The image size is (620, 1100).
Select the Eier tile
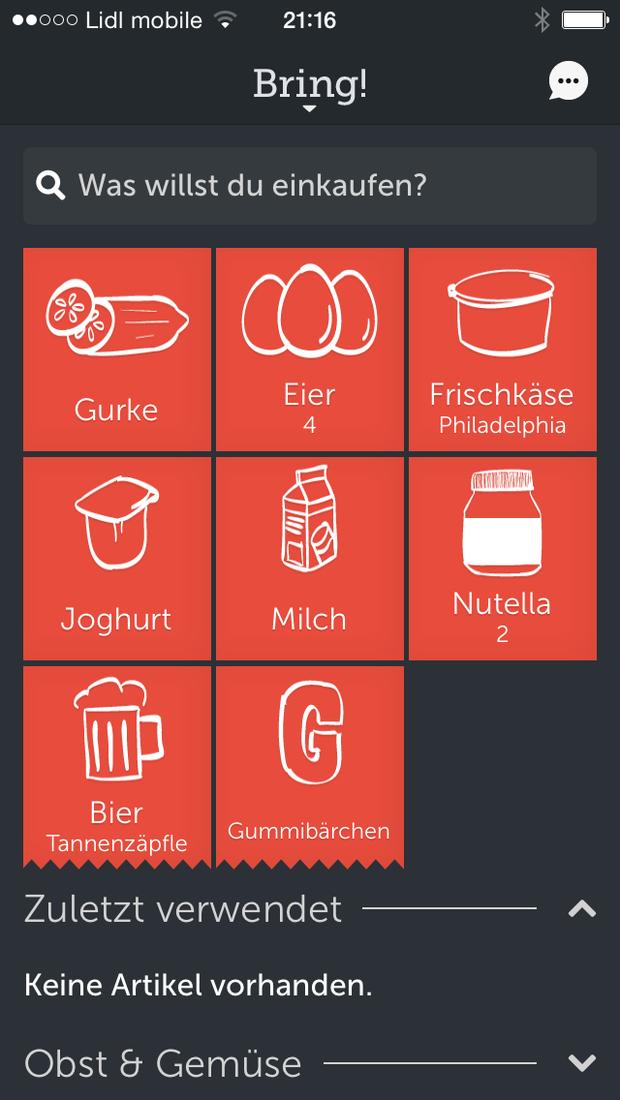pos(309,349)
